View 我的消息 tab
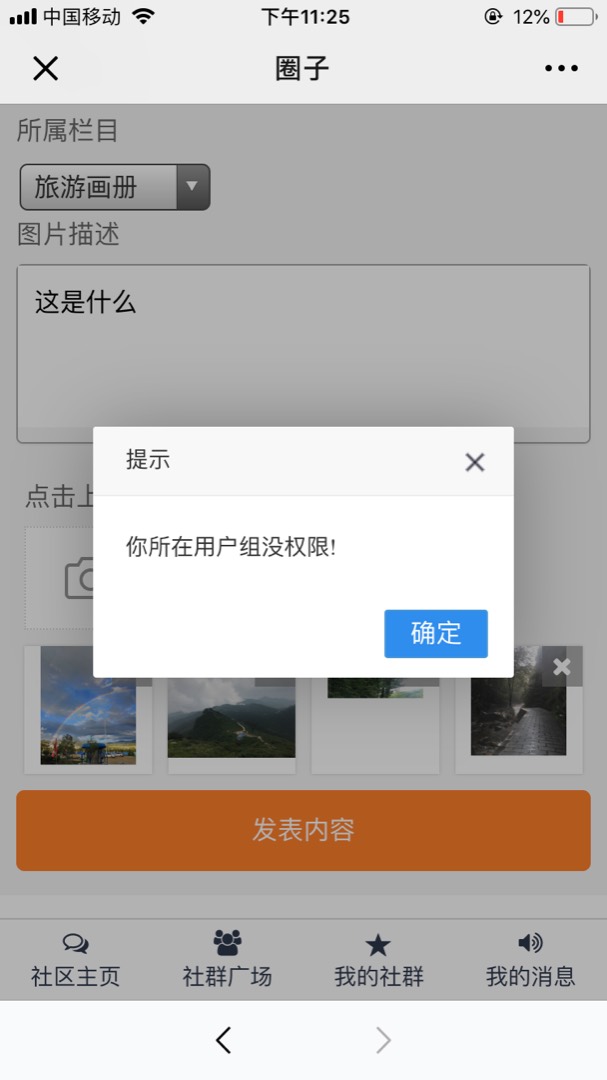Image resolution: width=607 pixels, height=1080 pixels. click(x=530, y=960)
